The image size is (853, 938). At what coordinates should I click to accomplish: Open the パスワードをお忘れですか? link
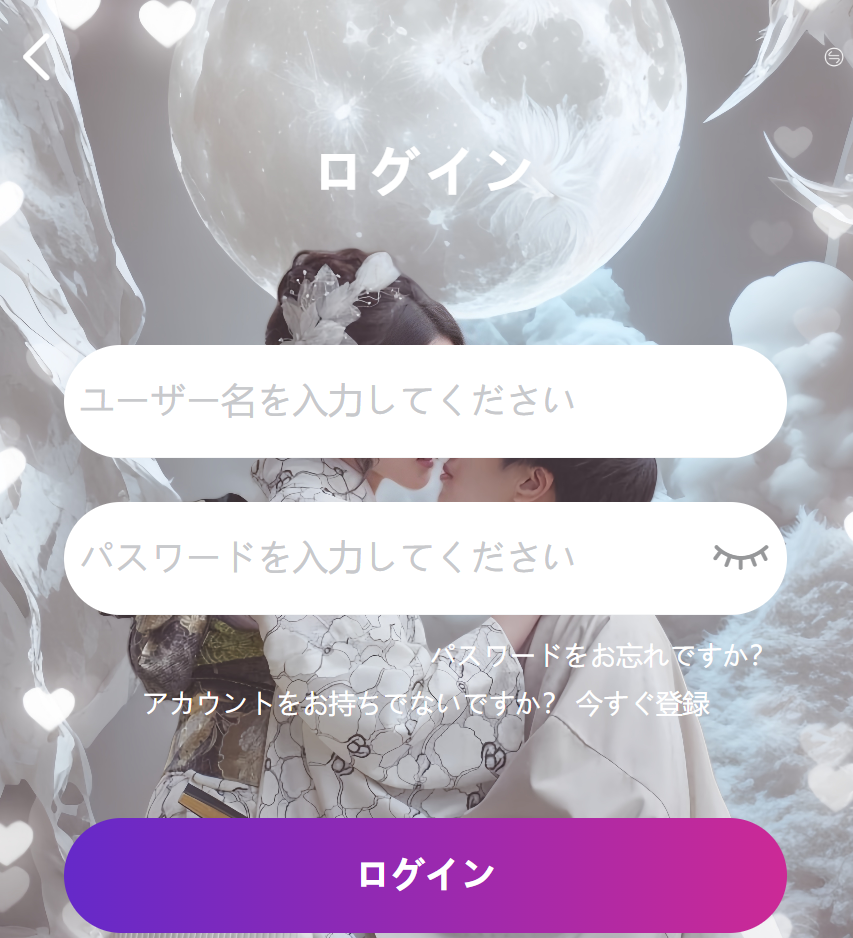coord(597,656)
